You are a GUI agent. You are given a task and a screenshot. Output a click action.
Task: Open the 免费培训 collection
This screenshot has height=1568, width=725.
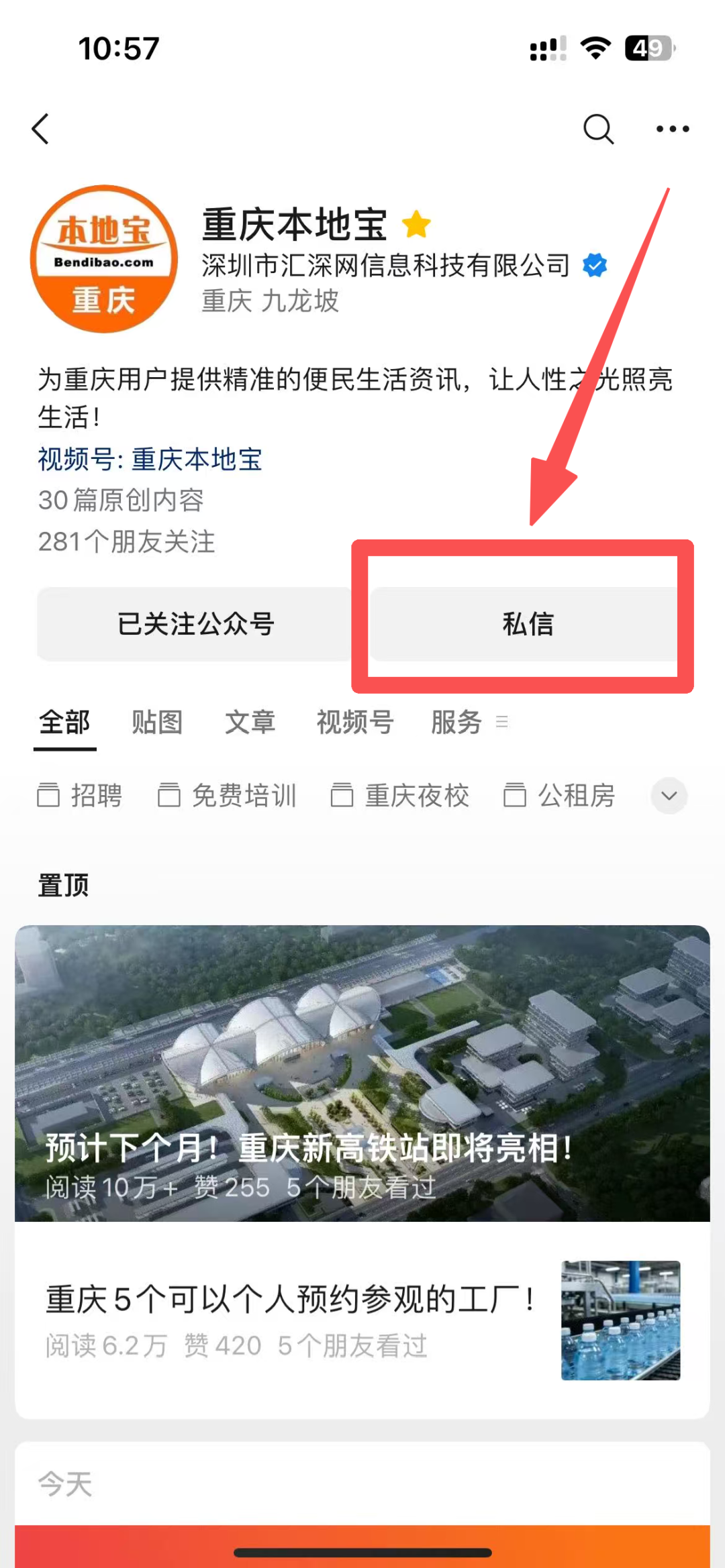coord(228,796)
